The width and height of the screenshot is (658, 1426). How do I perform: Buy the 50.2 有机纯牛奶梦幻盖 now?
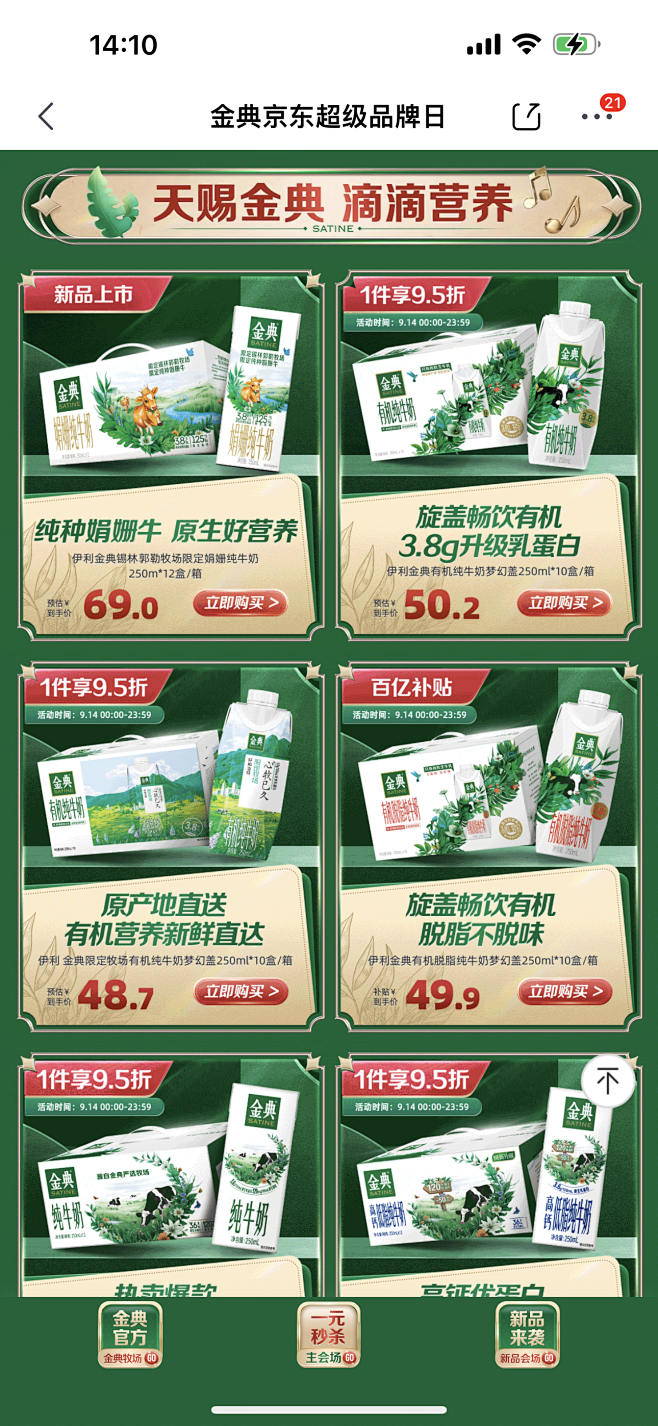(567, 603)
